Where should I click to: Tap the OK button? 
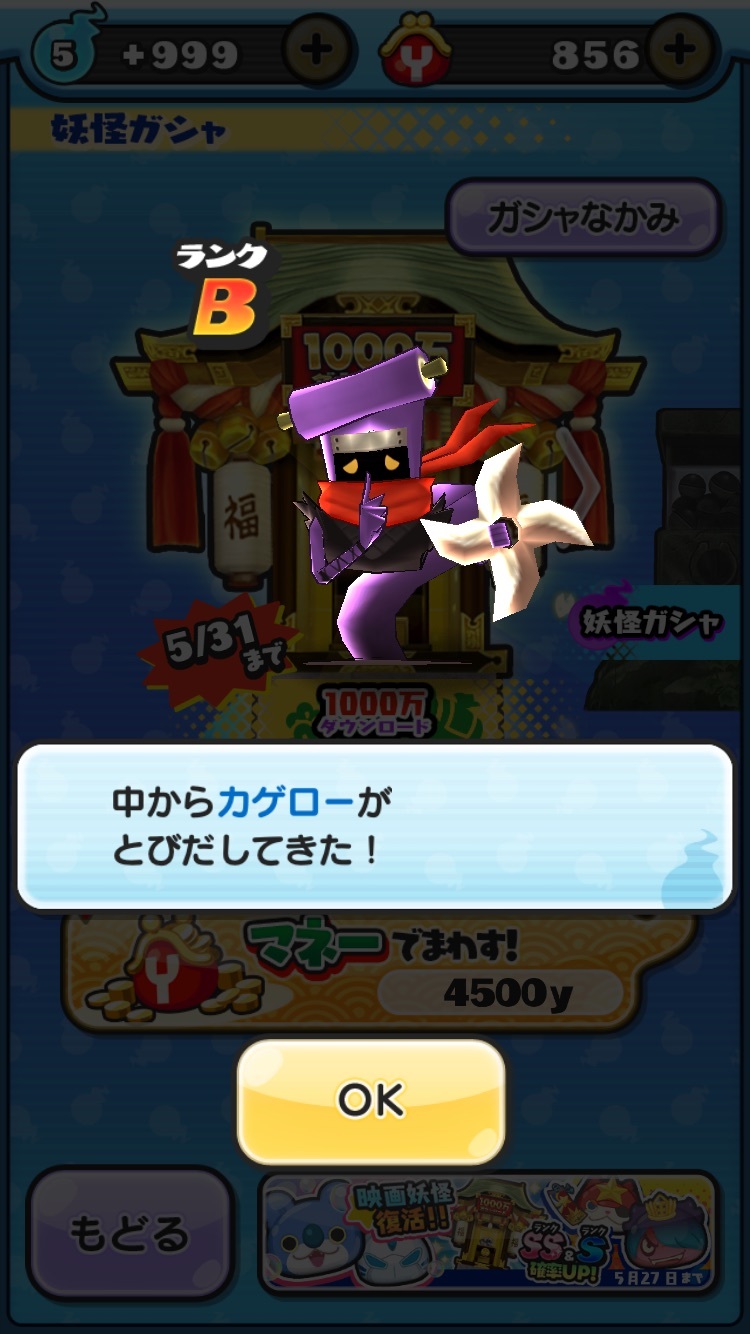click(371, 1101)
